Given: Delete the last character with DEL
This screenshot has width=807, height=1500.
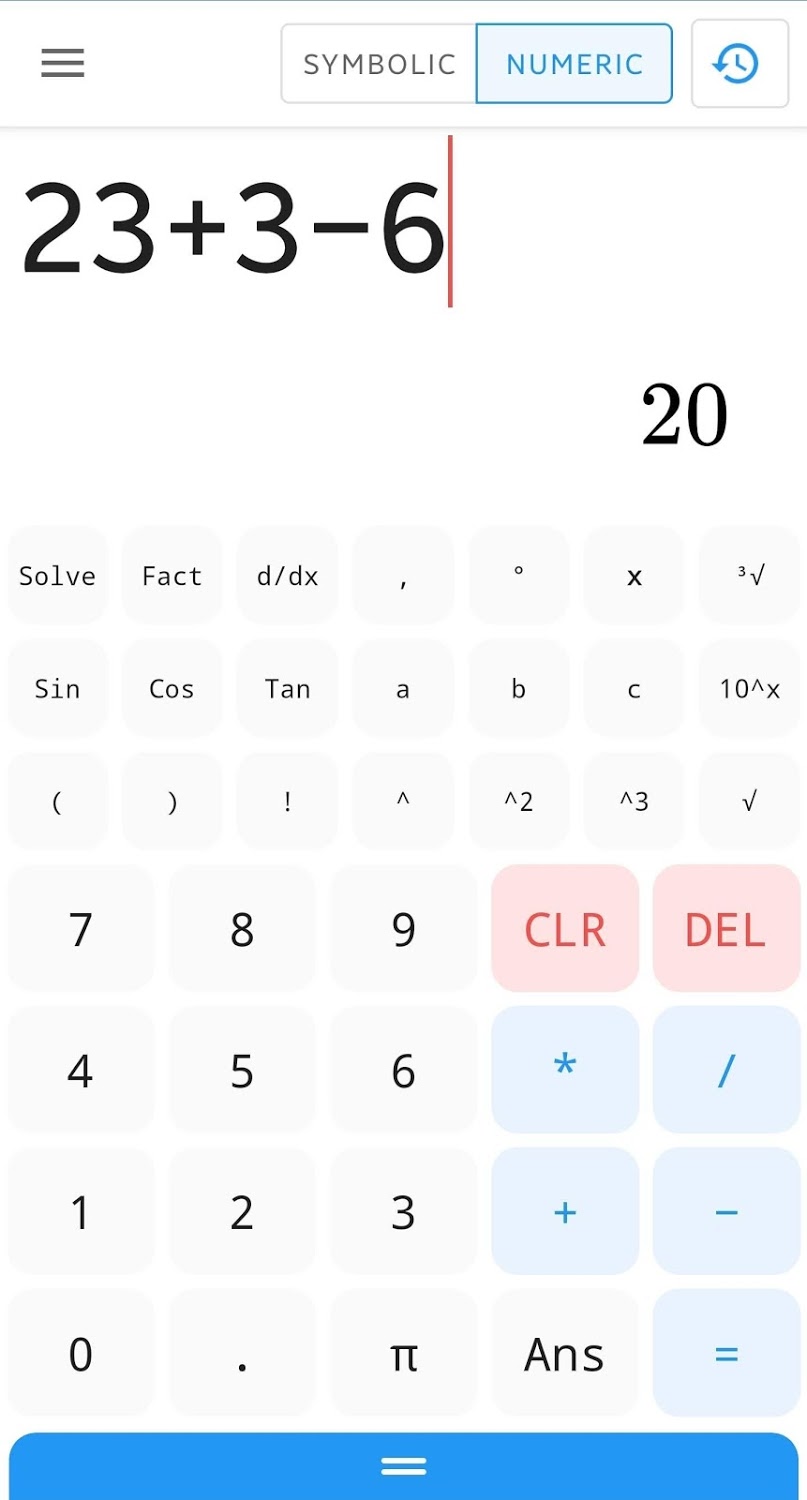Looking at the screenshot, I should pyautogui.click(x=726, y=929).
